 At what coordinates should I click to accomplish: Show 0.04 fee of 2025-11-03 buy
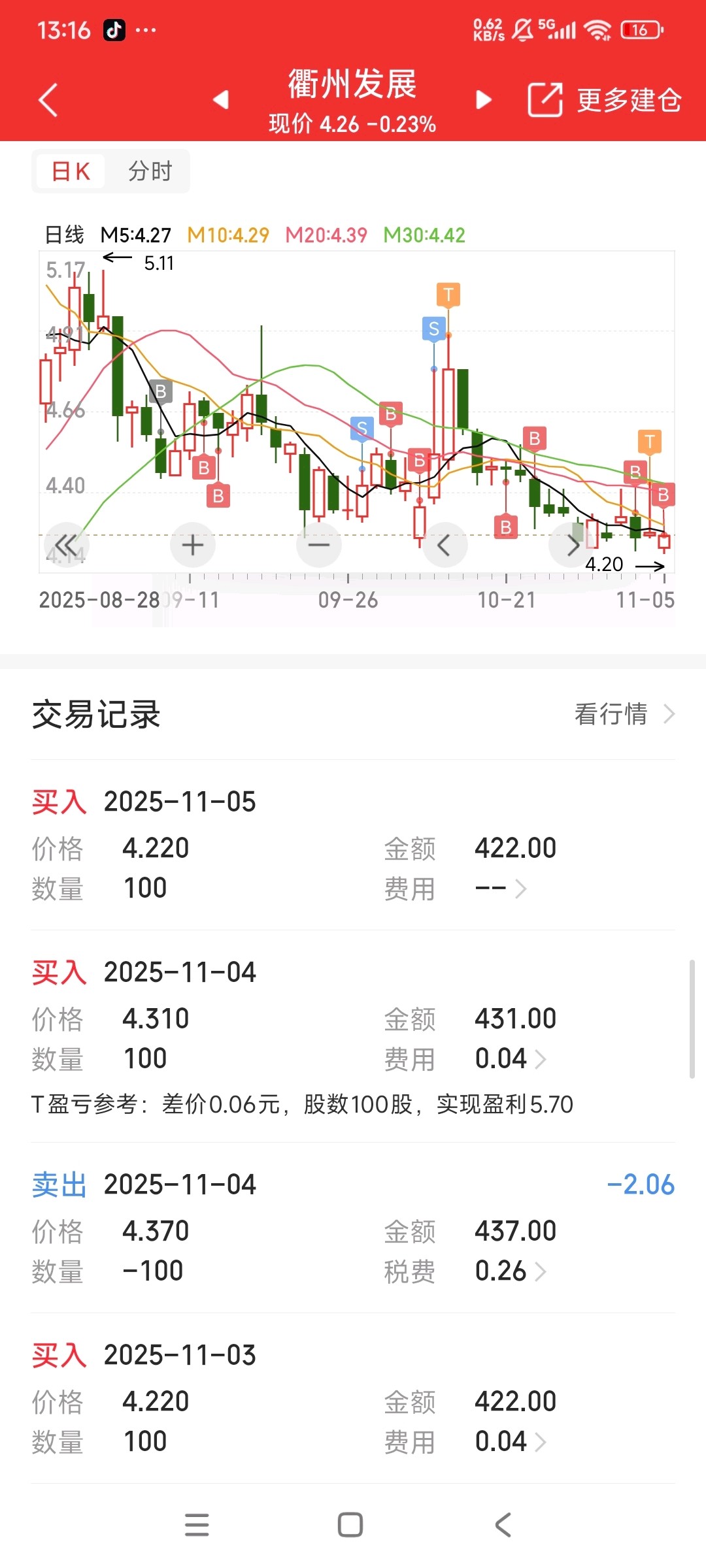click(511, 1441)
